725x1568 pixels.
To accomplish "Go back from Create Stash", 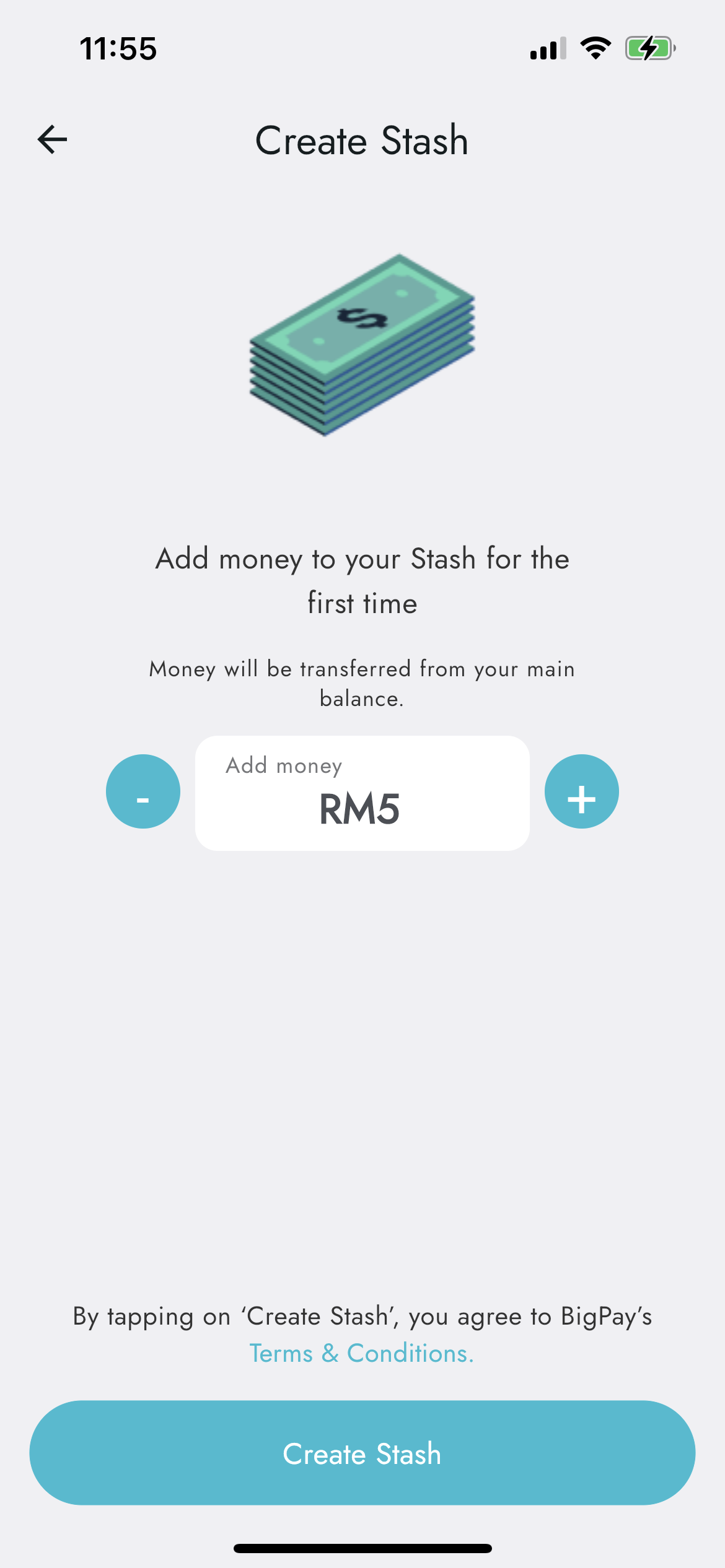I will [53, 139].
